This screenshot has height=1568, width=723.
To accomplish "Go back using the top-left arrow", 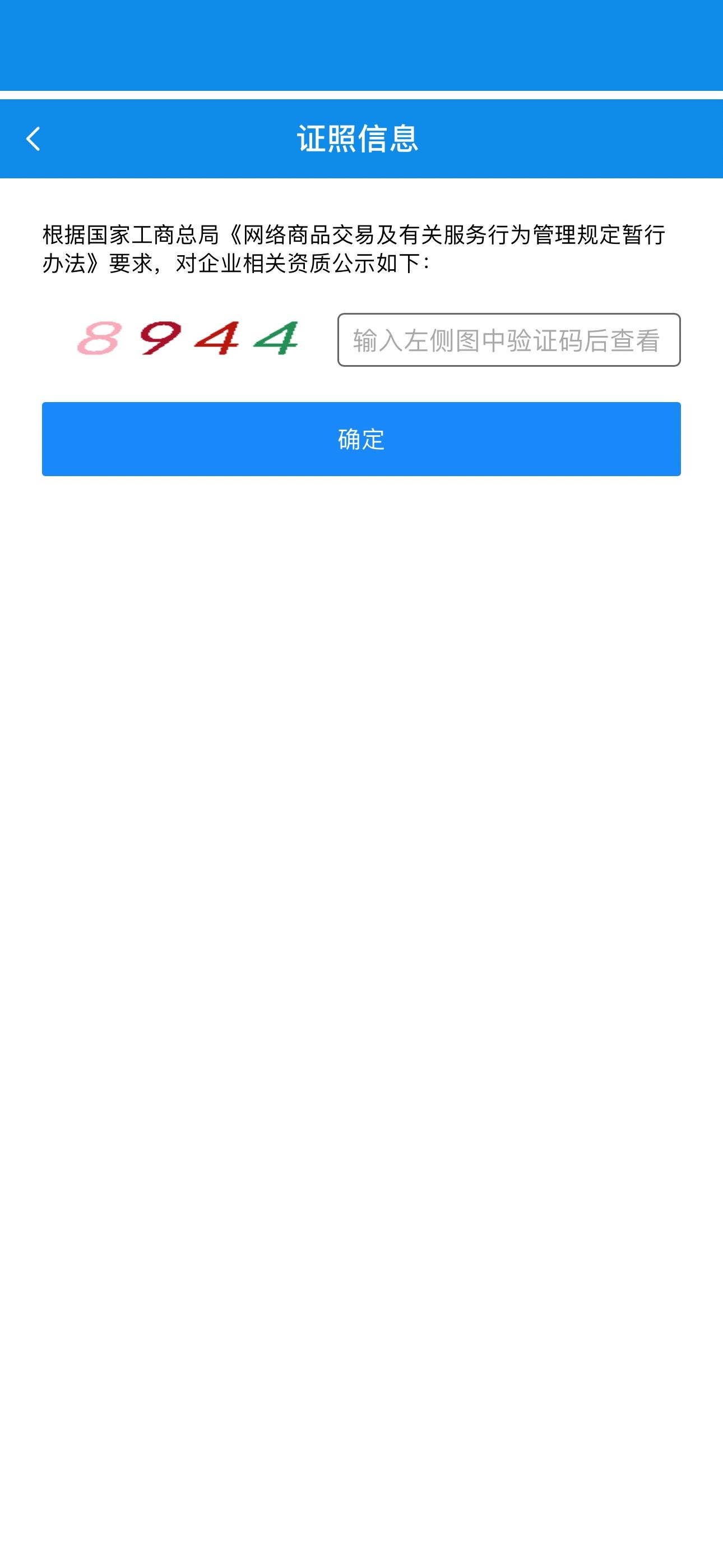I will click(34, 139).
